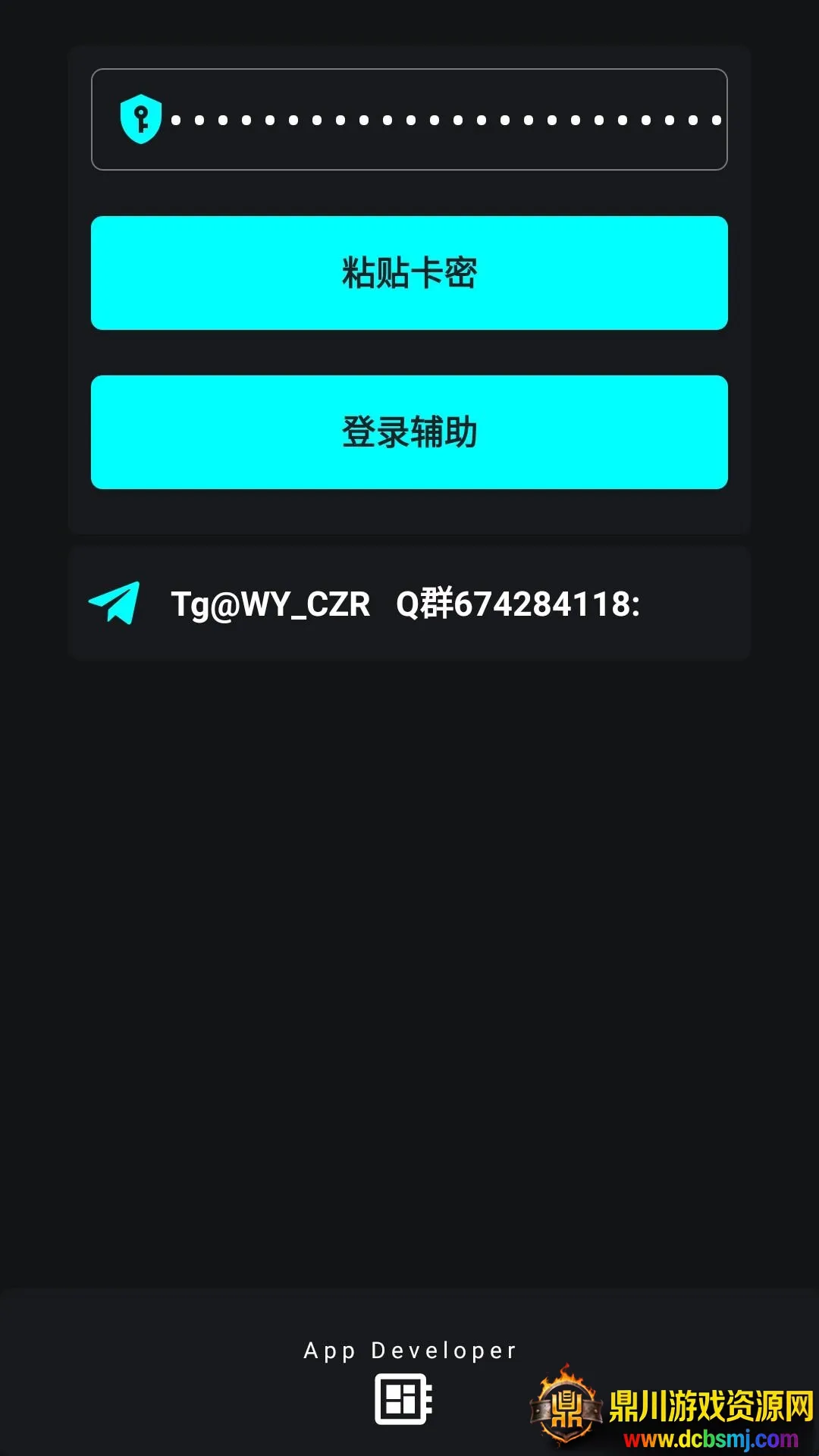Open the App Developer icon

pos(403,1399)
